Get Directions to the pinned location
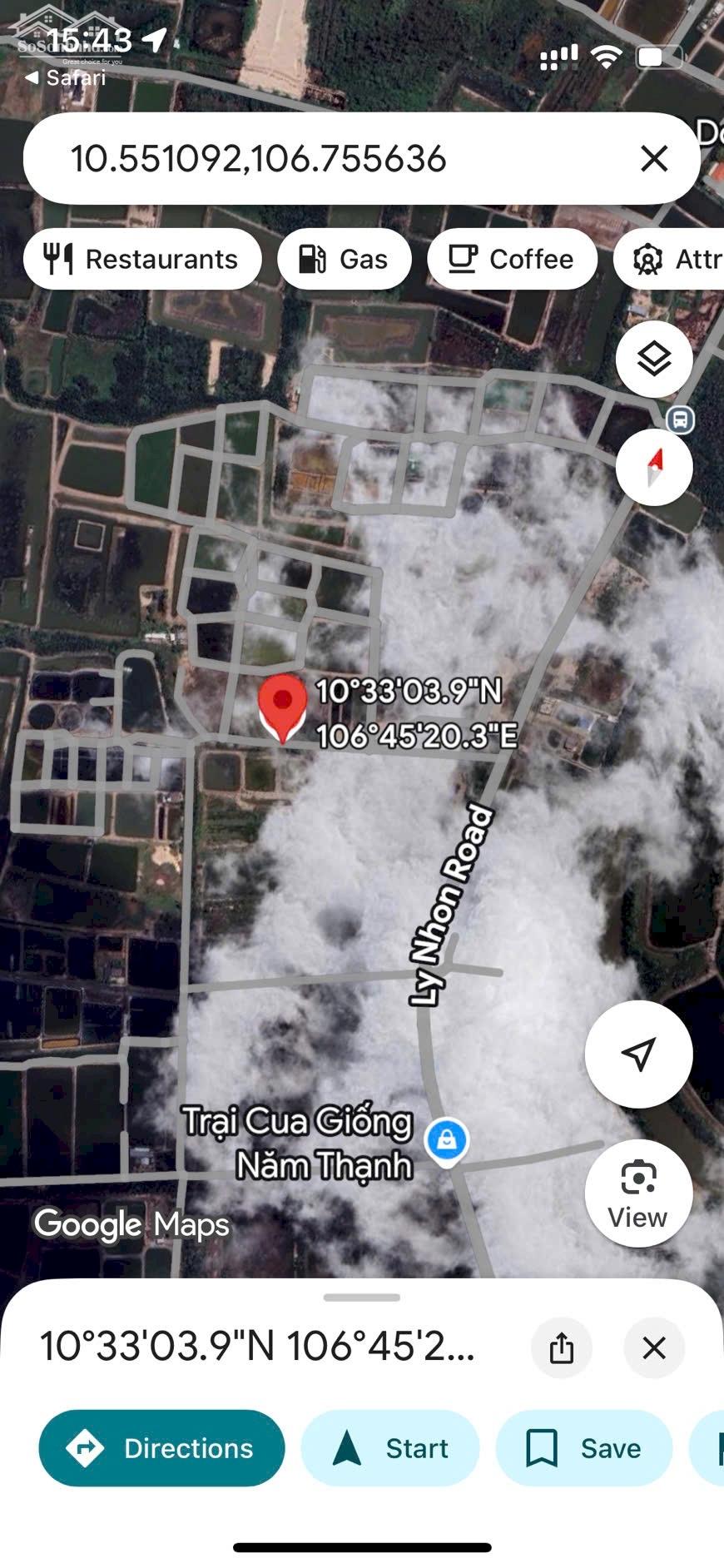 coord(161,1448)
